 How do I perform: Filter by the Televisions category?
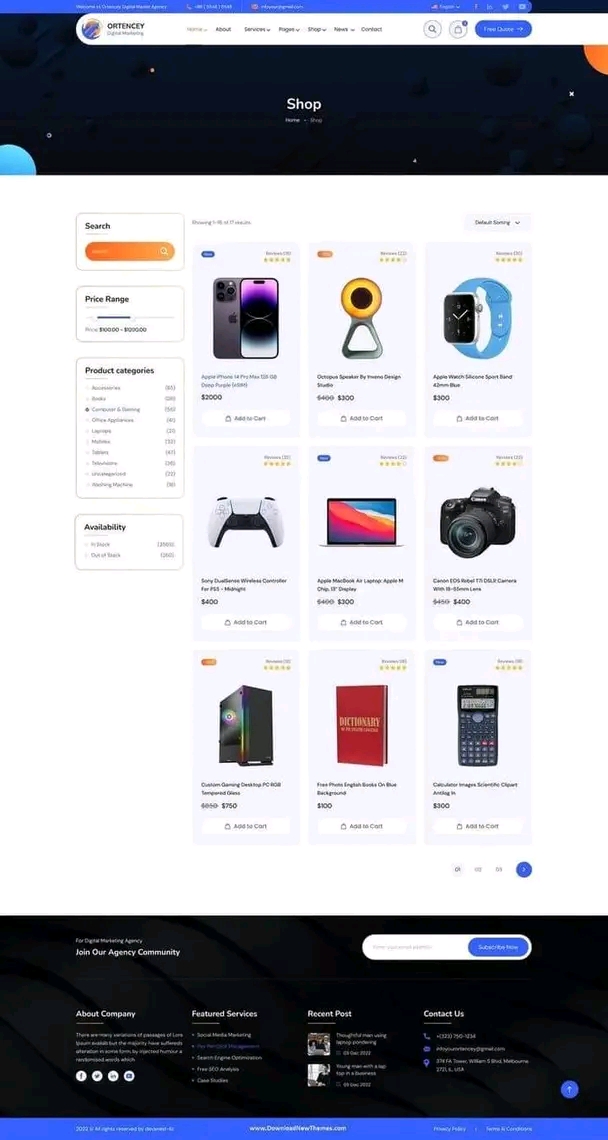tap(104, 463)
